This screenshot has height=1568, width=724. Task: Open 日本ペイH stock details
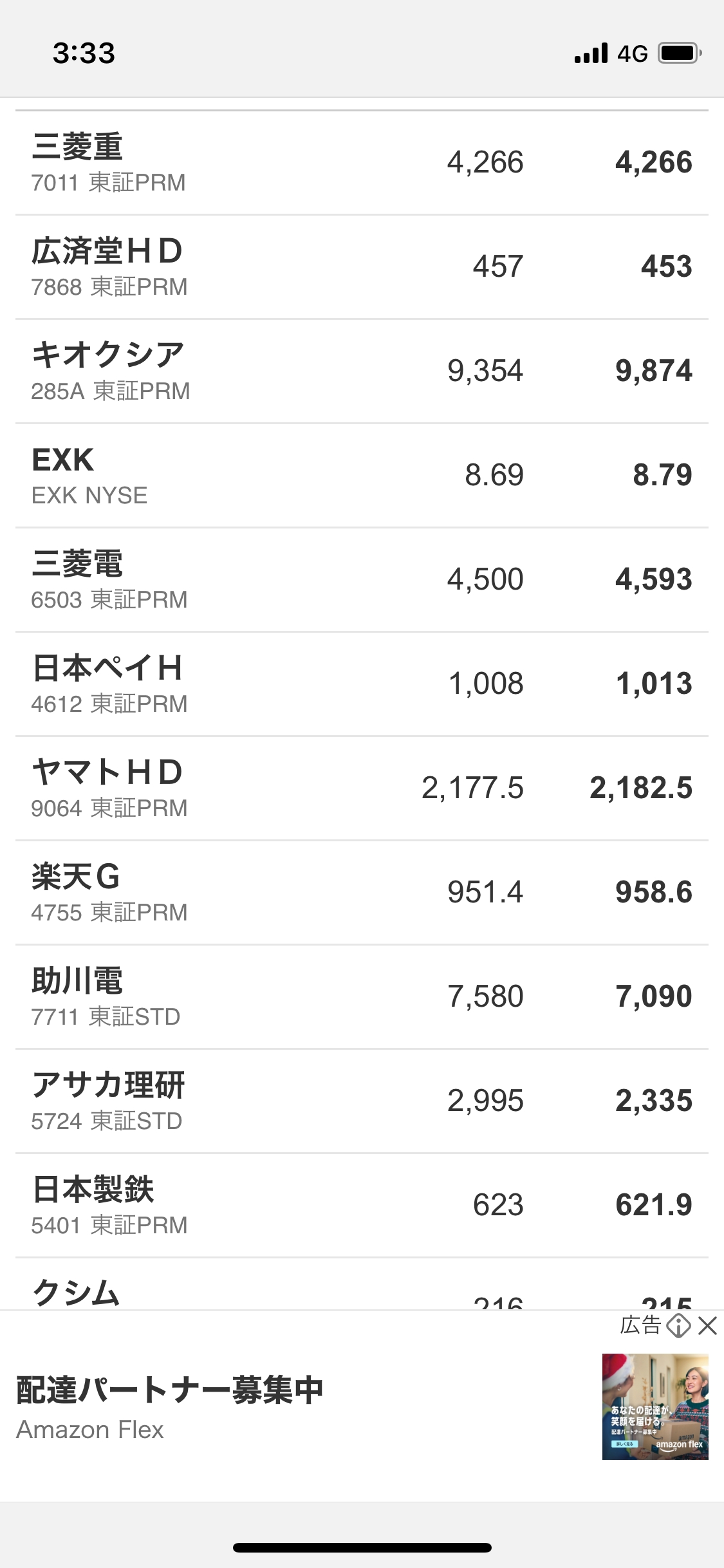point(360,684)
